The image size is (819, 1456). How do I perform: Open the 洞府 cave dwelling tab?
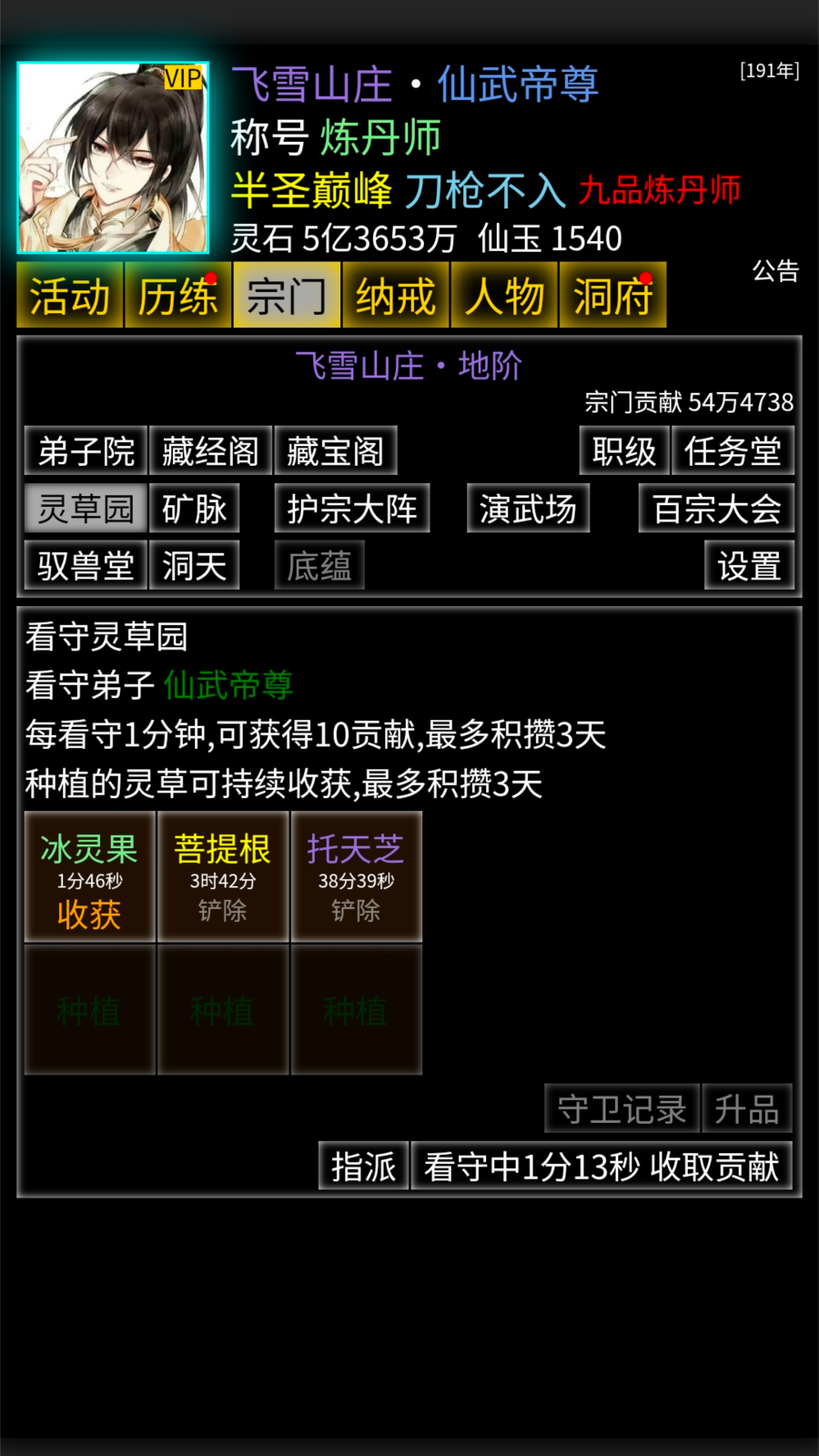pos(612,294)
